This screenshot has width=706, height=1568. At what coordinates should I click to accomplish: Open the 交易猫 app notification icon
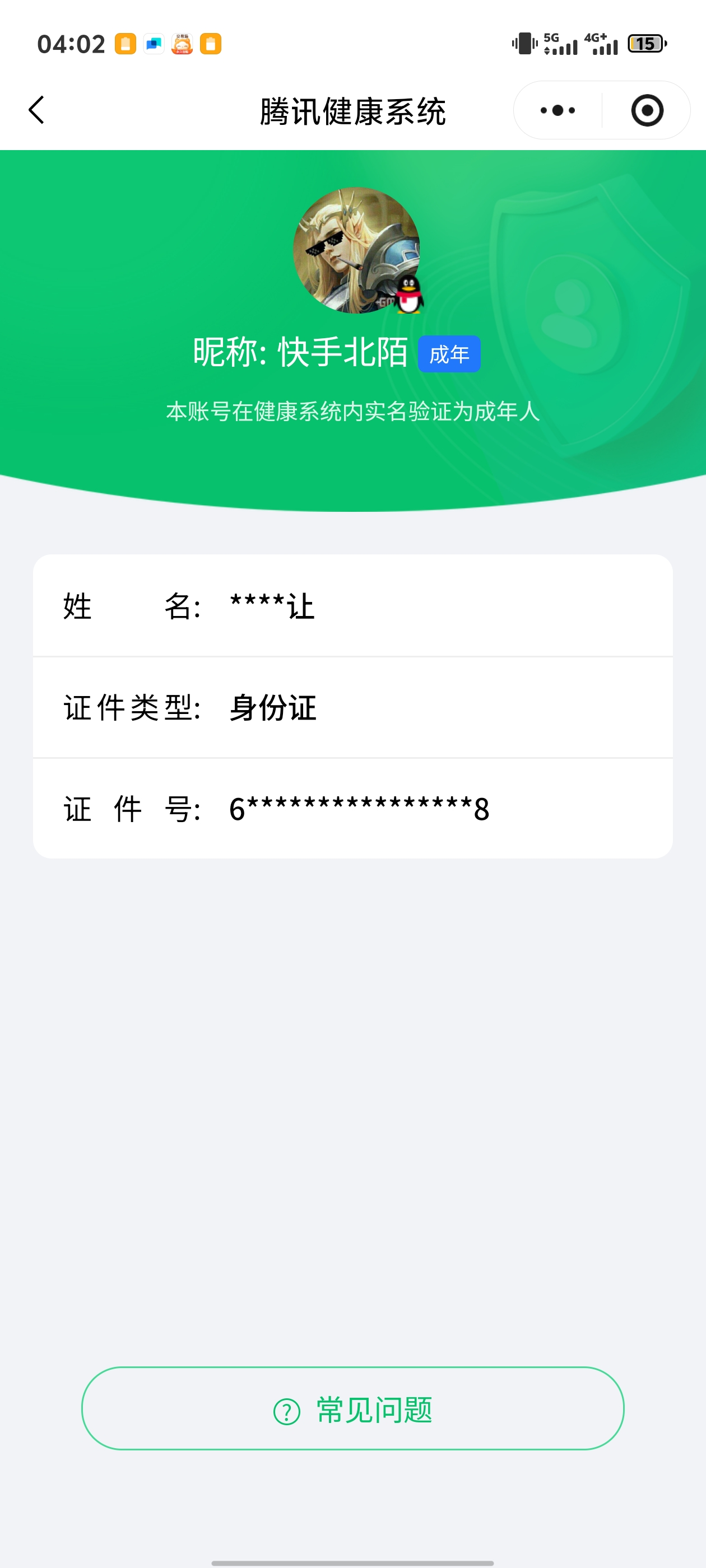(181, 43)
